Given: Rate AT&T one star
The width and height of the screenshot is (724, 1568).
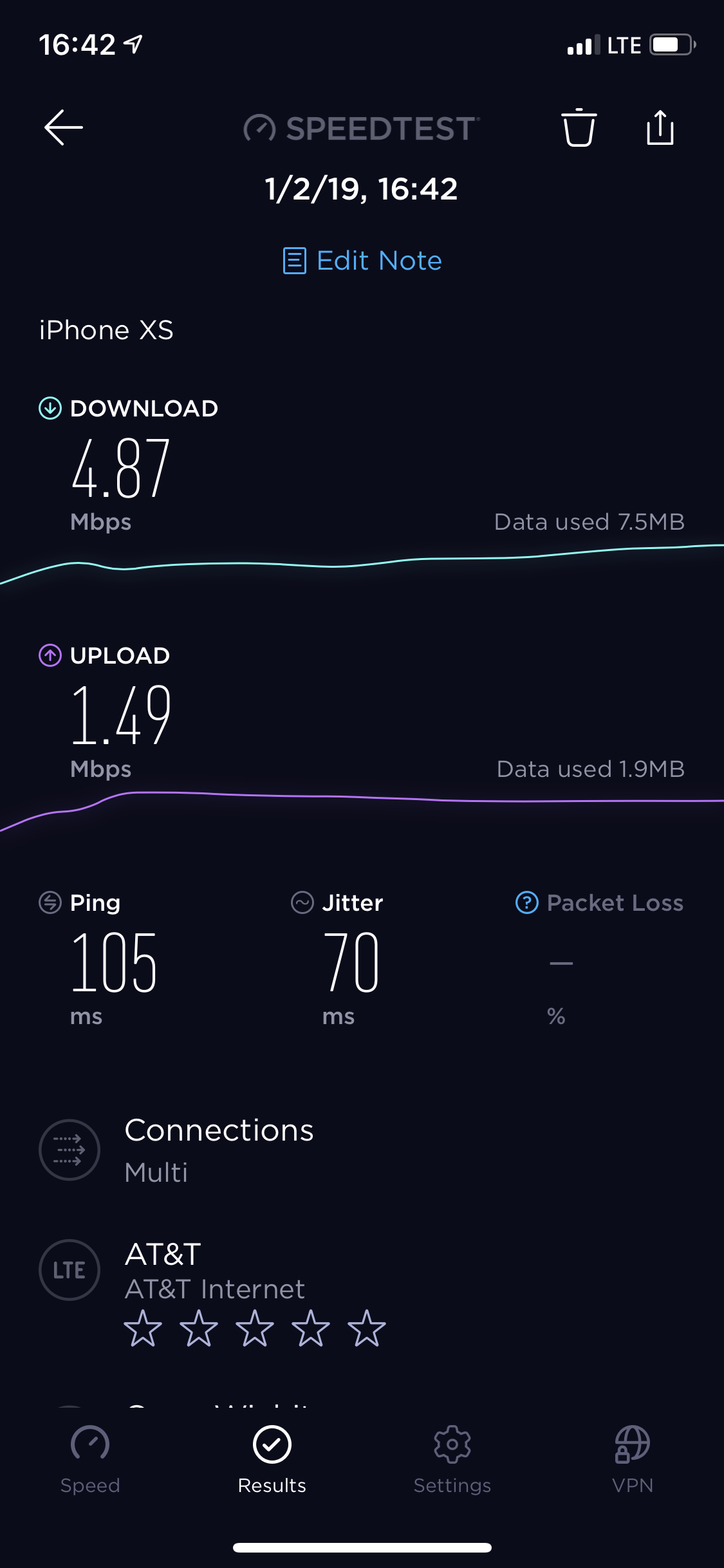Looking at the screenshot, I should coord(143,1329).
